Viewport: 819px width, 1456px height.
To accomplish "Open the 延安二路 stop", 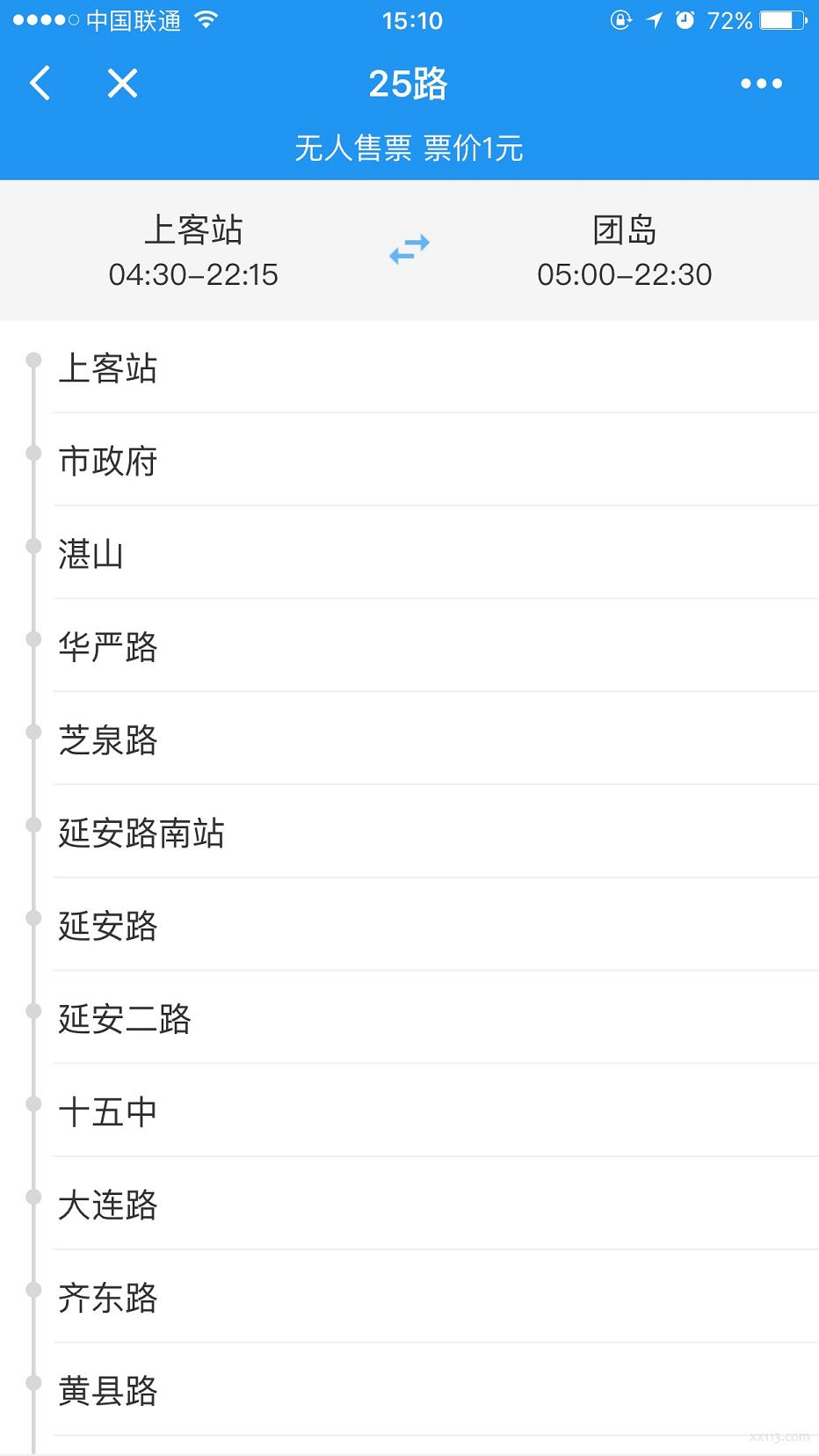I will point(409,1019).
